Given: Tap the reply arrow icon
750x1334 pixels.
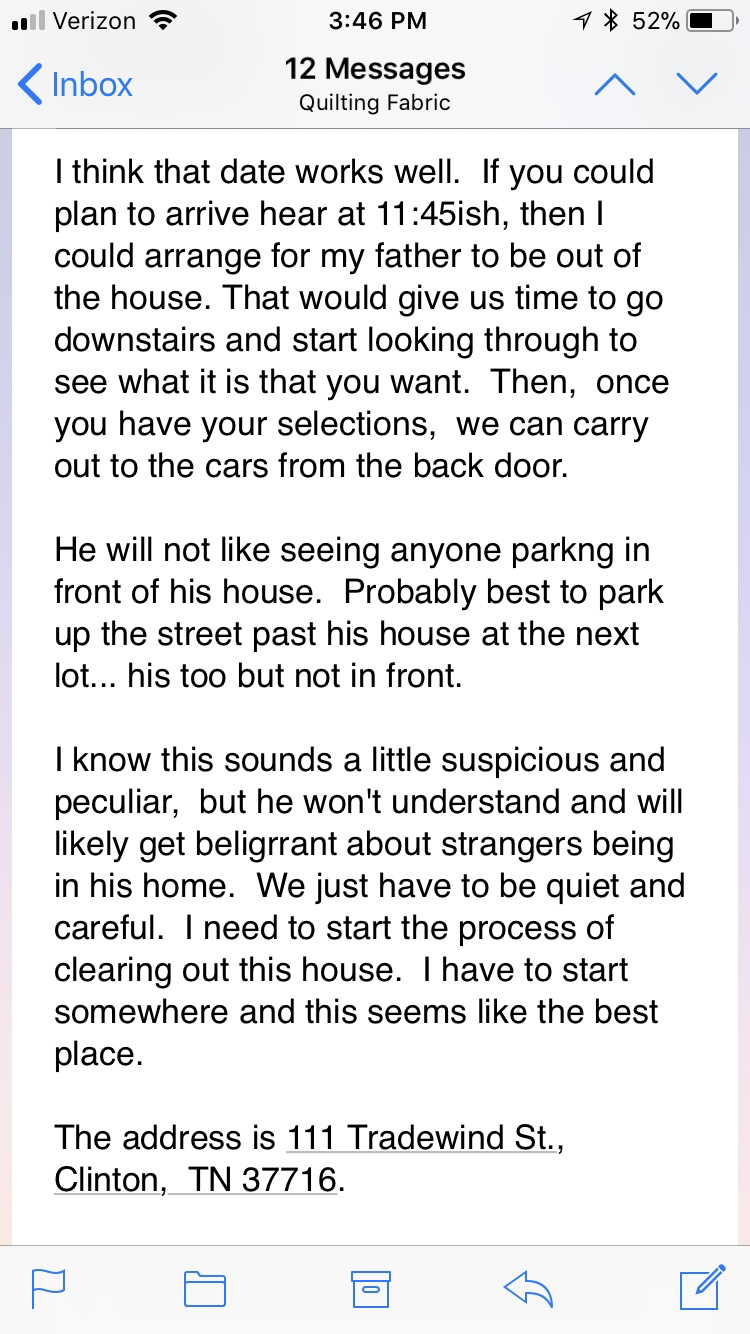Looking at the screenshot, I should tap(530, 1288).
